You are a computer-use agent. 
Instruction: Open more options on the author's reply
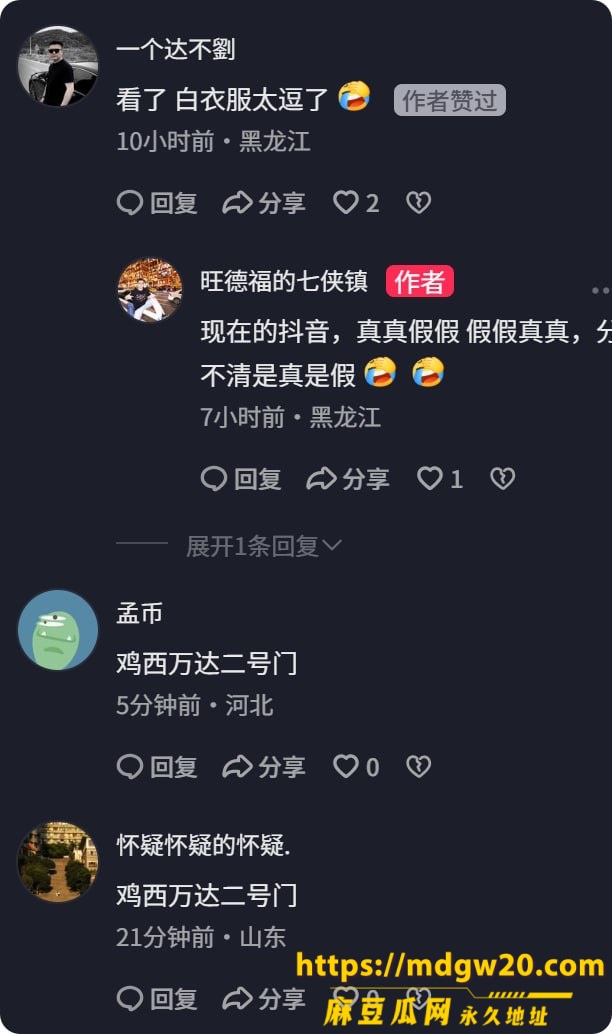tap(600, 290)
